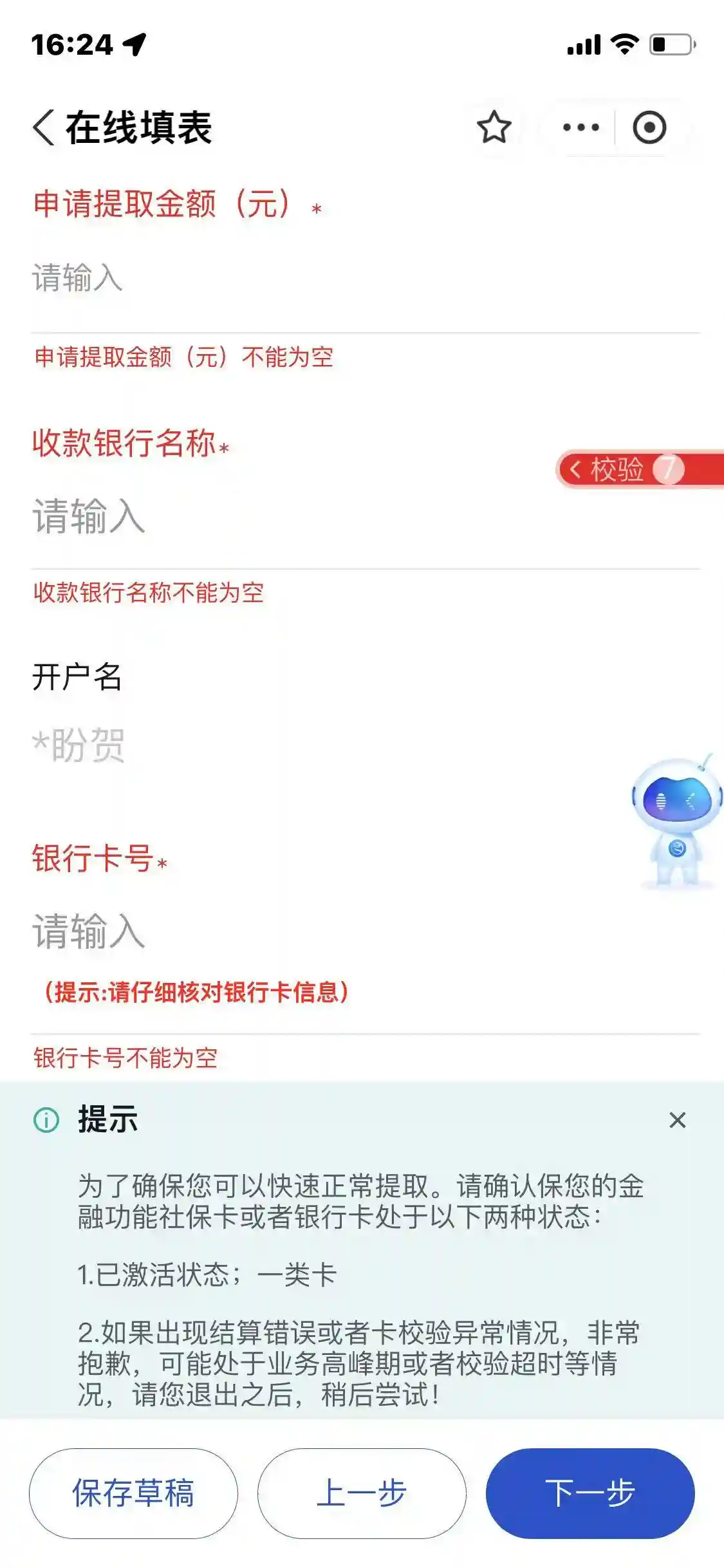This screenshot has height=1568, width=724.
Task: Go back from the 在线填表 page
Action: (x=44, y=127)
